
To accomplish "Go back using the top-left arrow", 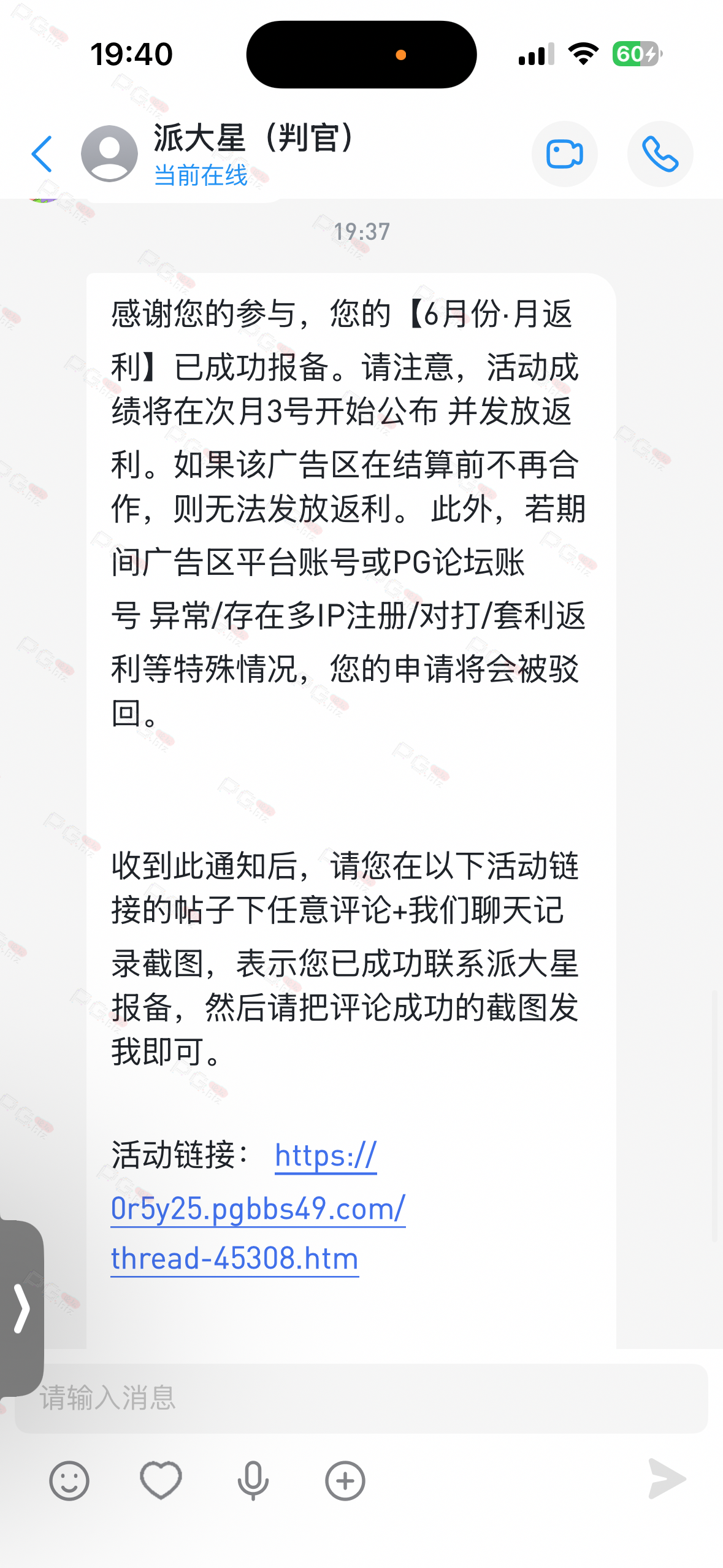I will [x=42, y=154].
